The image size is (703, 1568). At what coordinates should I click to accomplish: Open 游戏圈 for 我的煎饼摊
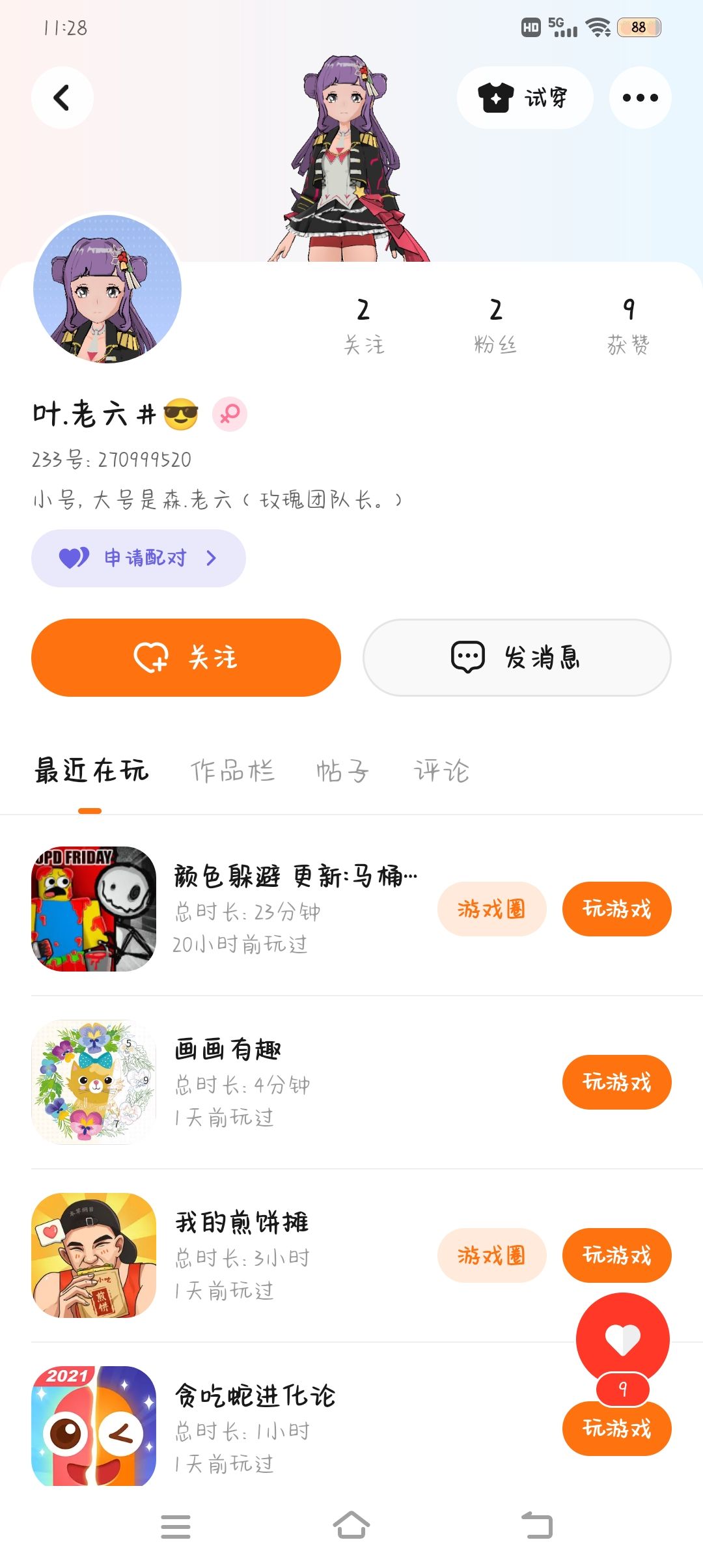pos(491,1255)
